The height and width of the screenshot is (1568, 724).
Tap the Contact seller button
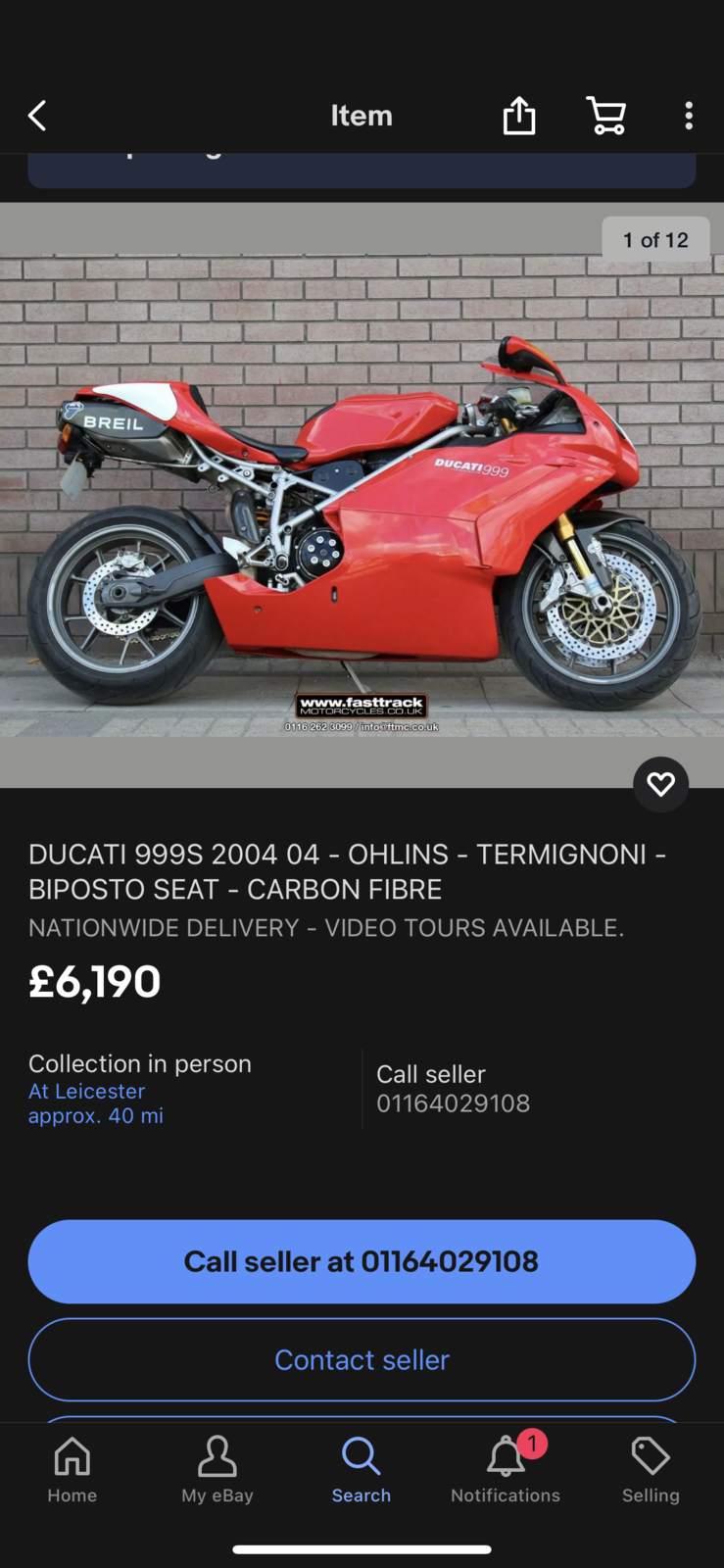pos(362,1359)
